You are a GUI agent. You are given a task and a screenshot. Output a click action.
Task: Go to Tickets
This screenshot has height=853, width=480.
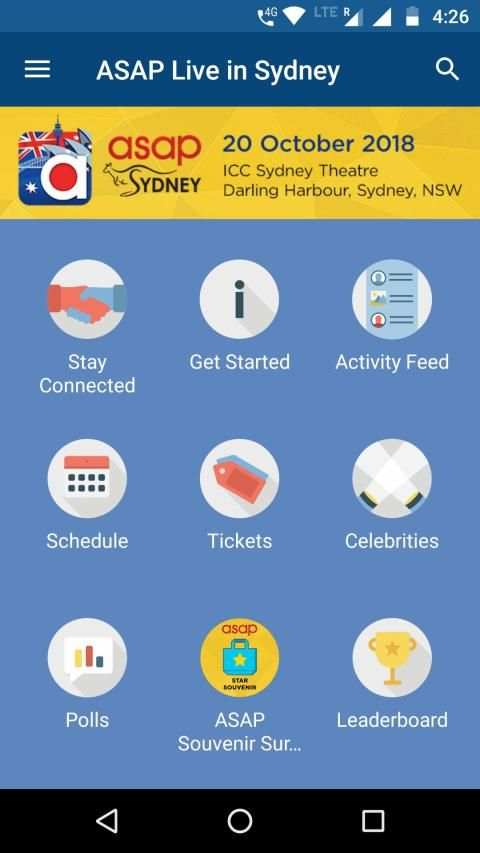[x=239, y=495]
